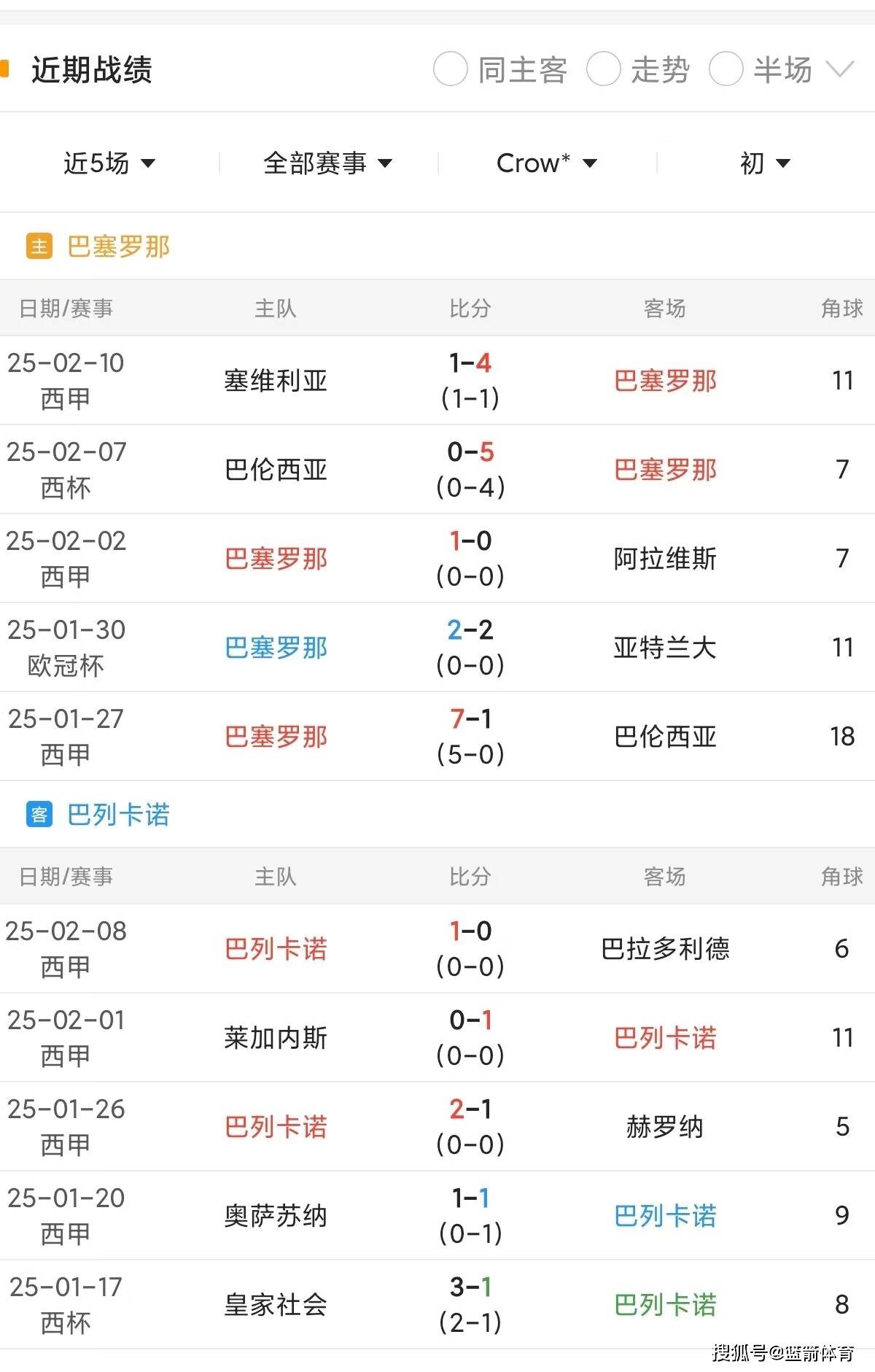View the 巴塞罗那 vs 阿拉维斯 match row

[x=437, y=559]
